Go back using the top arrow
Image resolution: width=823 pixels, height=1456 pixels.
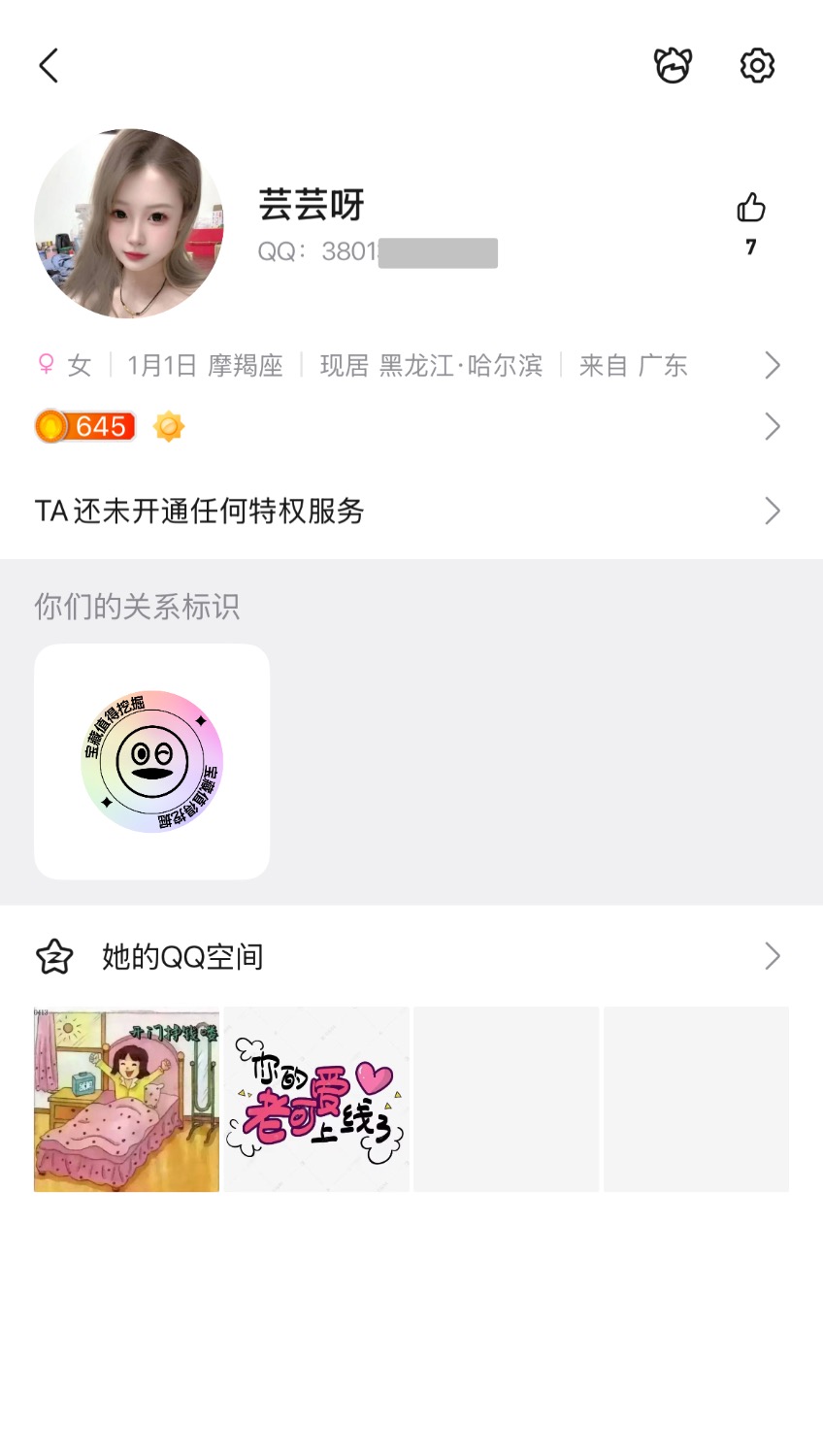click(49, 66)
